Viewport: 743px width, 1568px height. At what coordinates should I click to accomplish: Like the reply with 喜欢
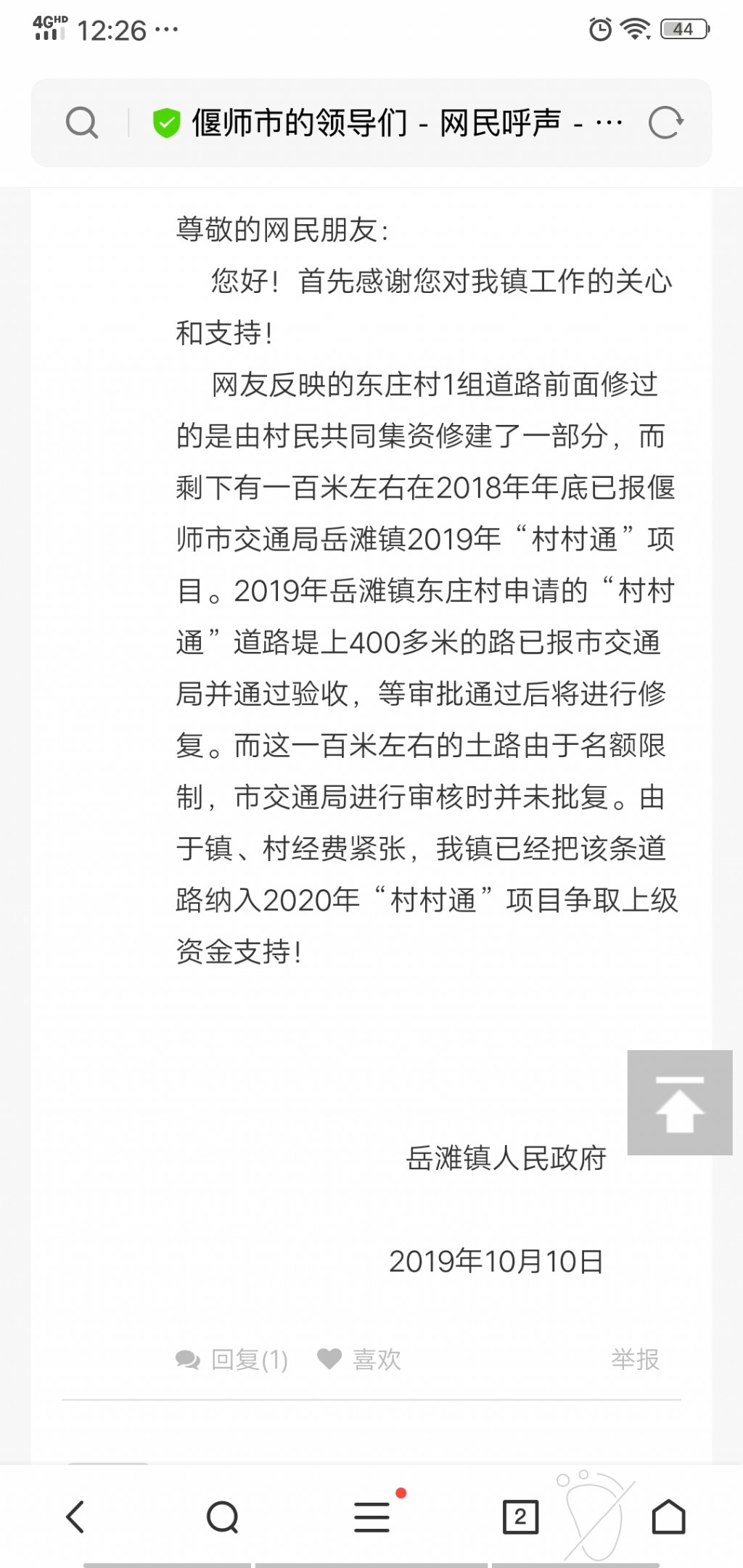tap(360, 1359)
